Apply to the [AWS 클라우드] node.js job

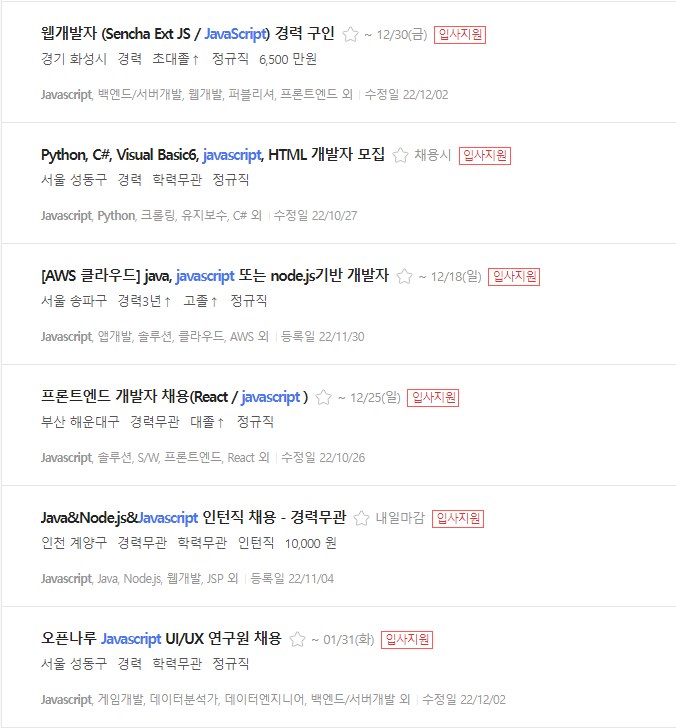514,276
